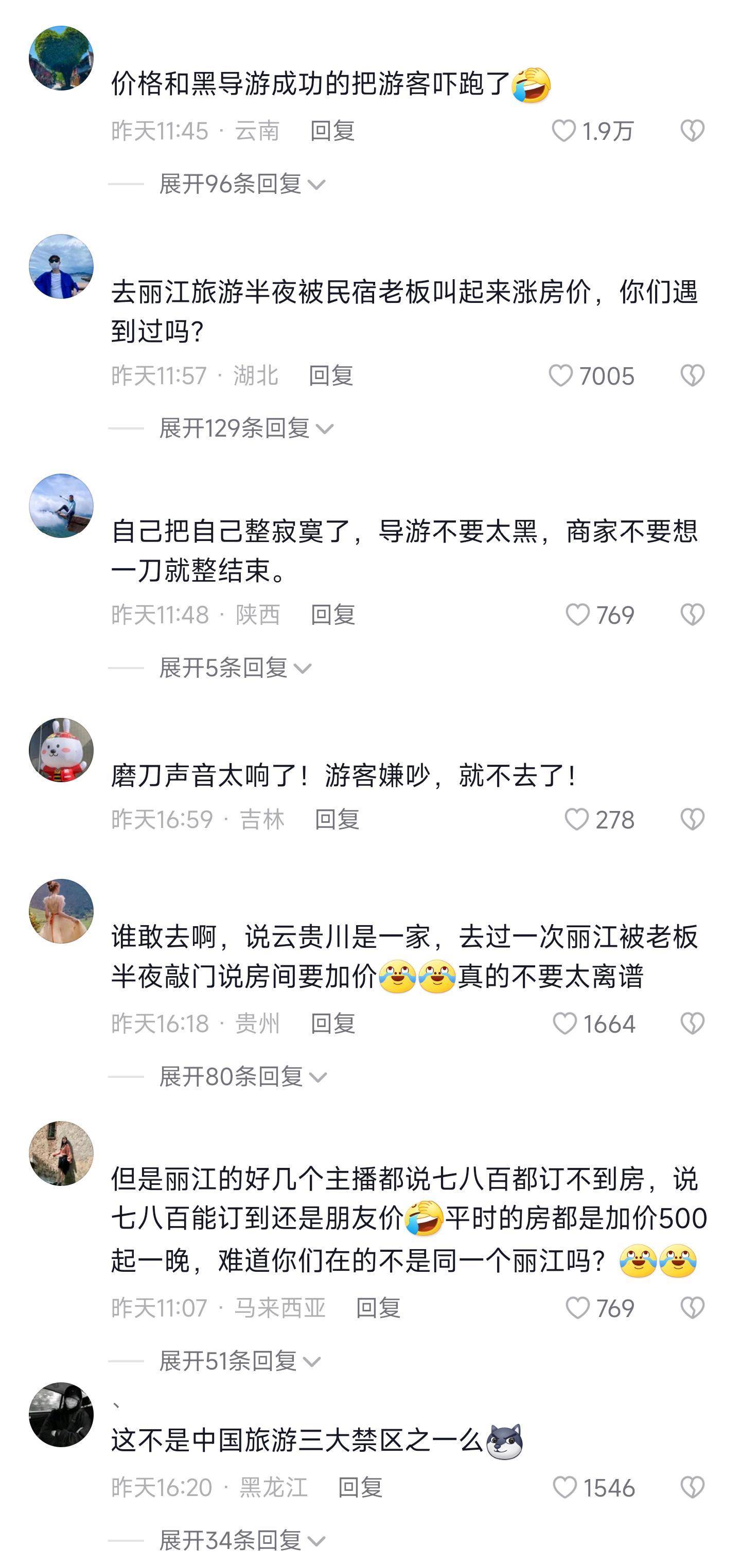Like the comment from 云南 with 1.9万 likes
741x1568 pixels.
tap(563, 131)
